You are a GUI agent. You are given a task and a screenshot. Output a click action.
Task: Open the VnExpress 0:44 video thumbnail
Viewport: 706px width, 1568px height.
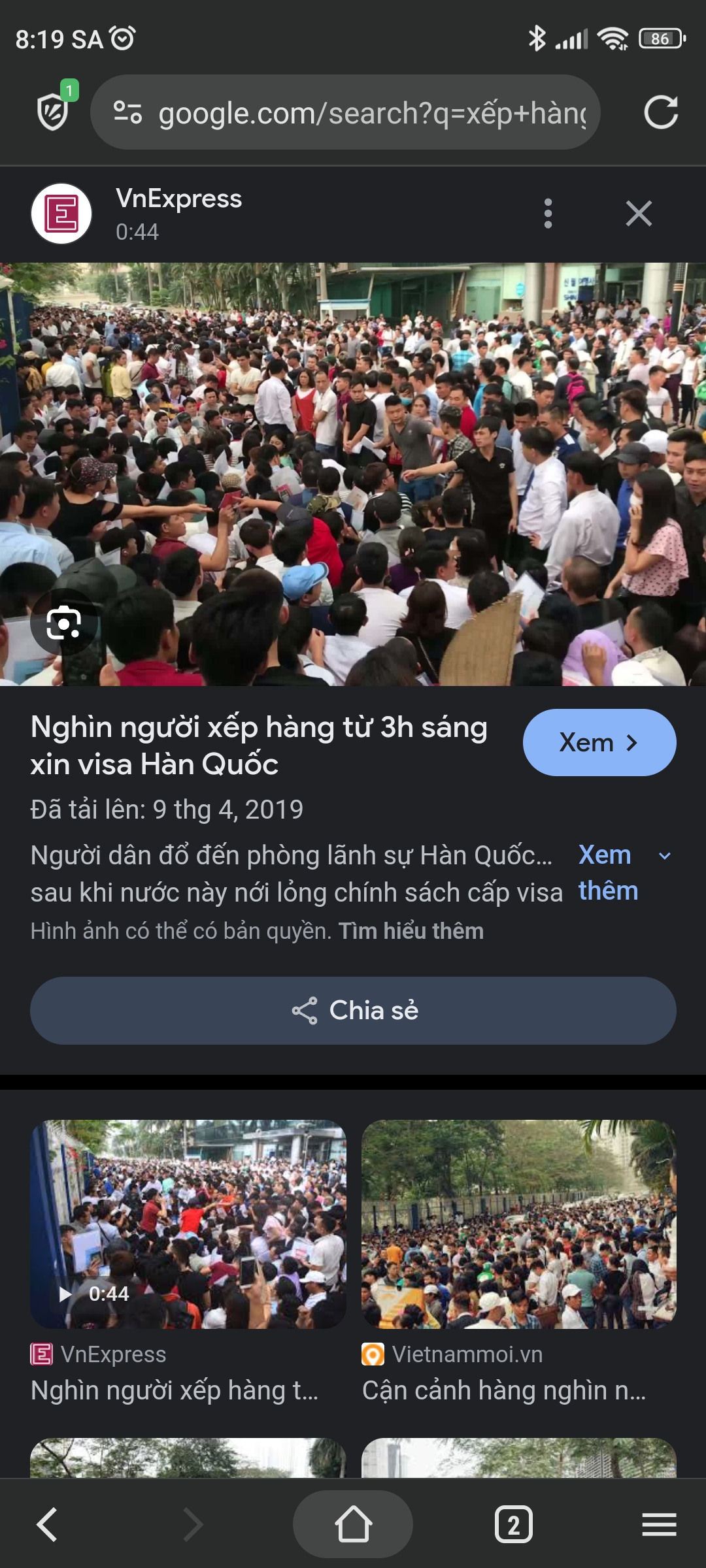tap(188, 1224)
